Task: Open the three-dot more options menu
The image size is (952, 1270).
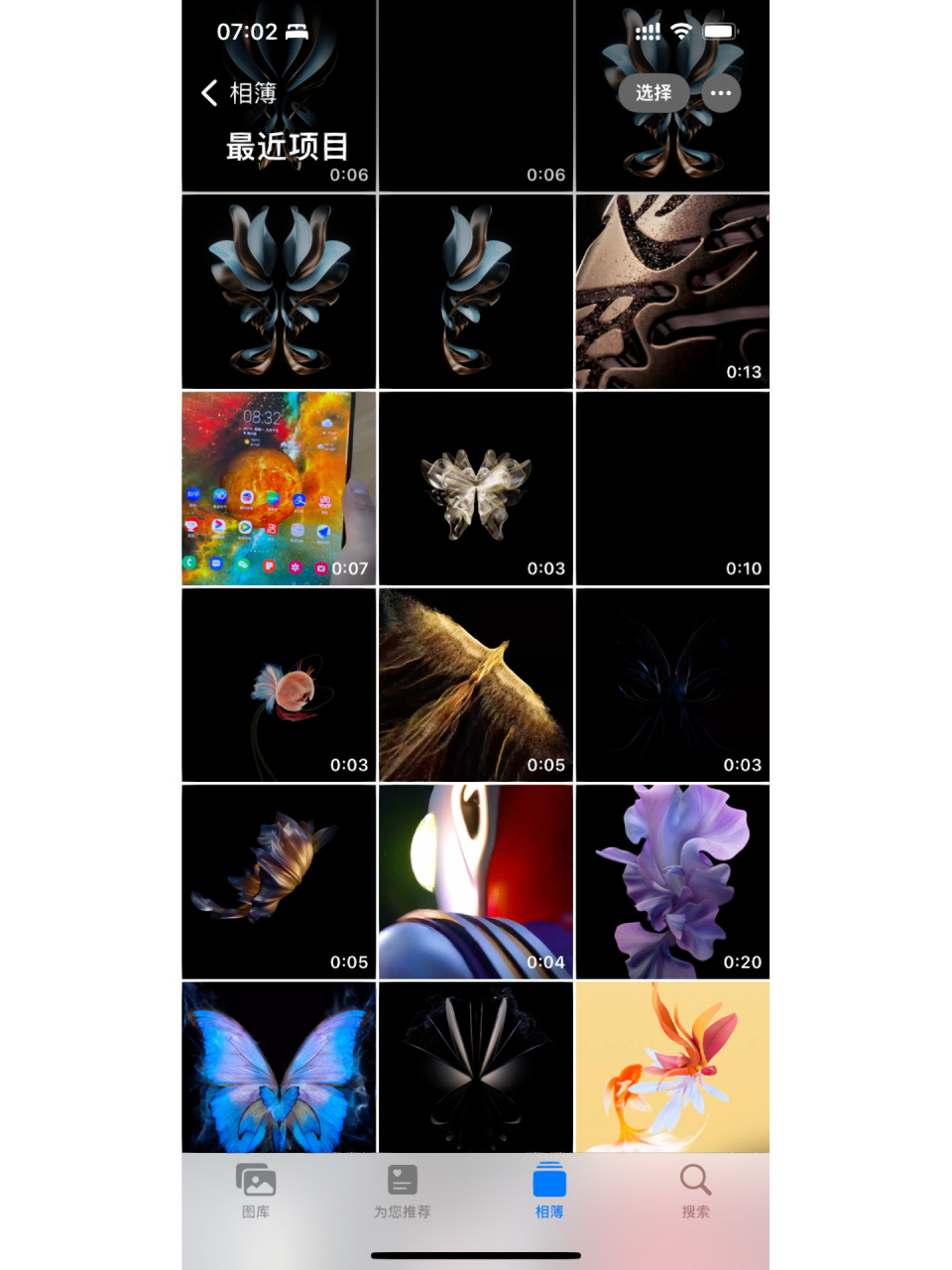Action: click(x=721, y=93)
